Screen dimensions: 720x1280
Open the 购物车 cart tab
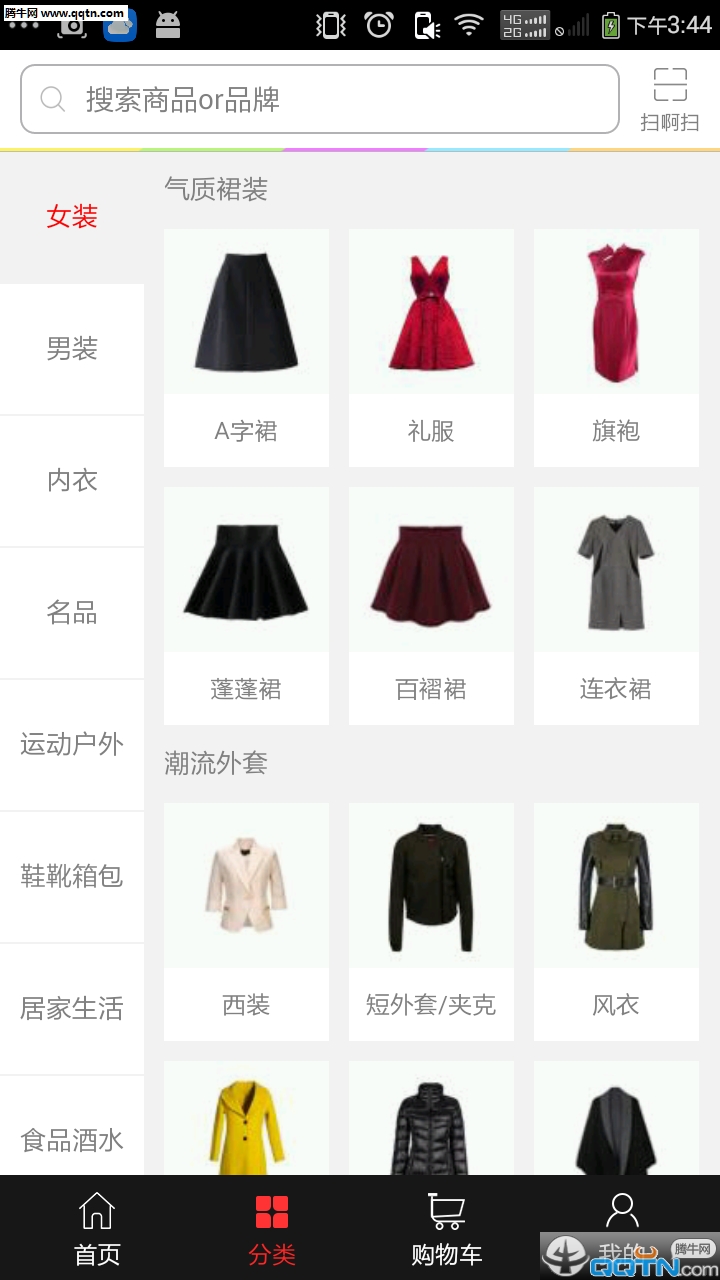tap(447, 1228)
